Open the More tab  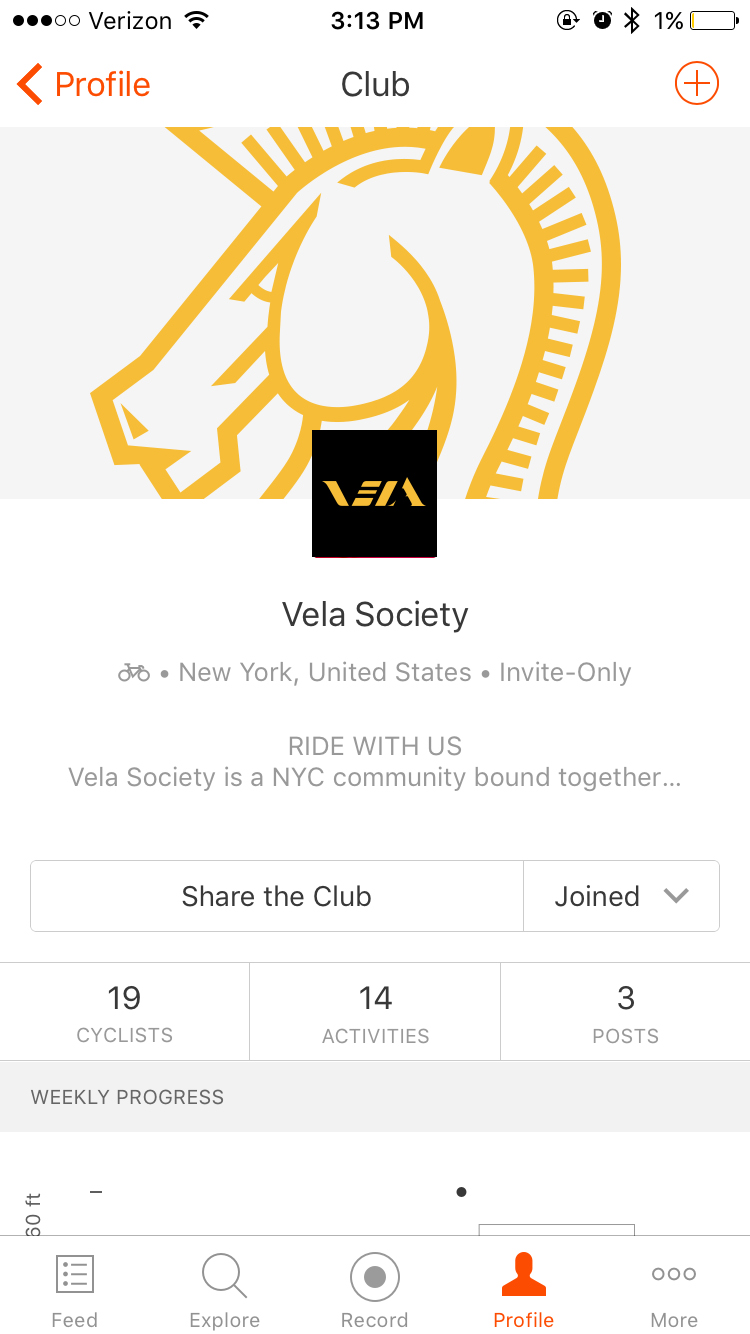click(674, 1290)
